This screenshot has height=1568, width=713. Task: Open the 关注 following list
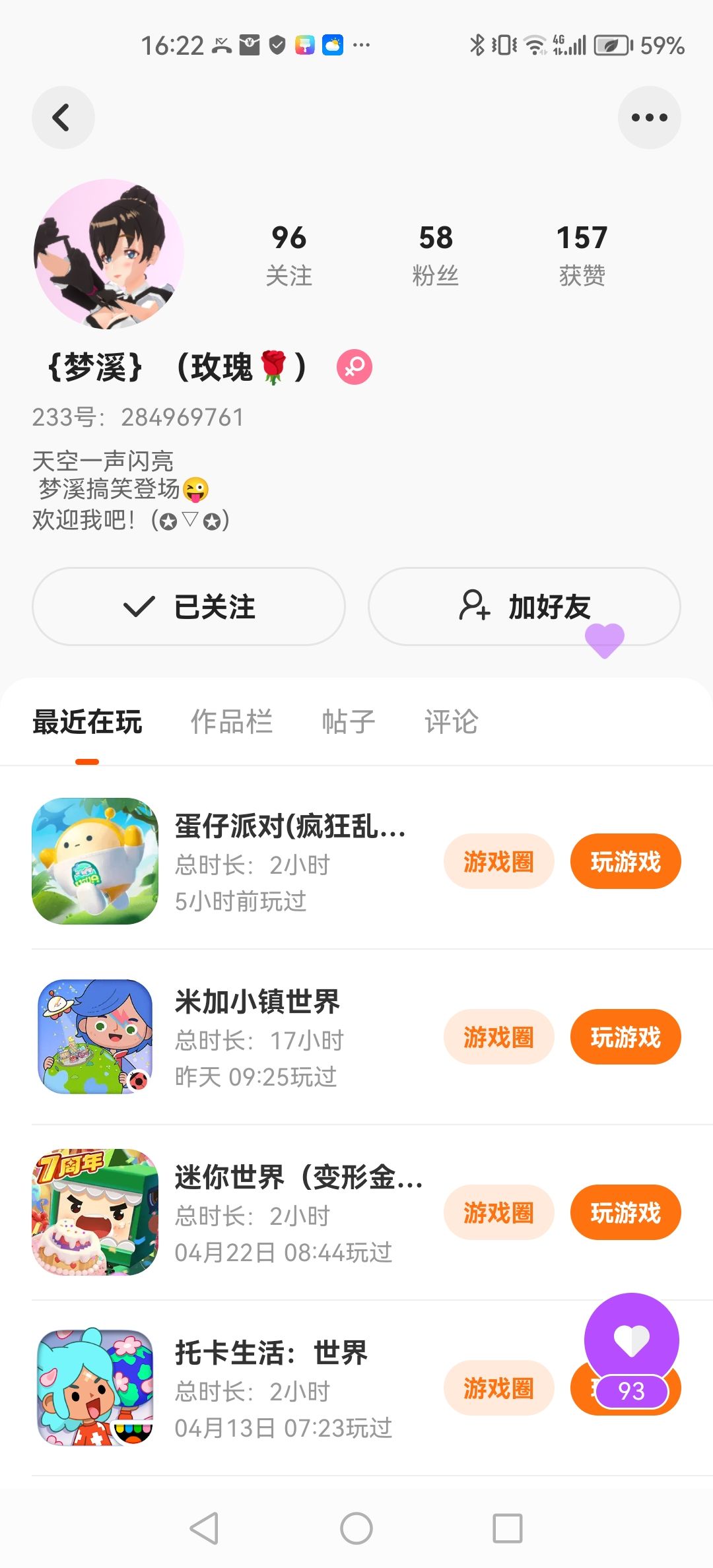tap(289, 255)
